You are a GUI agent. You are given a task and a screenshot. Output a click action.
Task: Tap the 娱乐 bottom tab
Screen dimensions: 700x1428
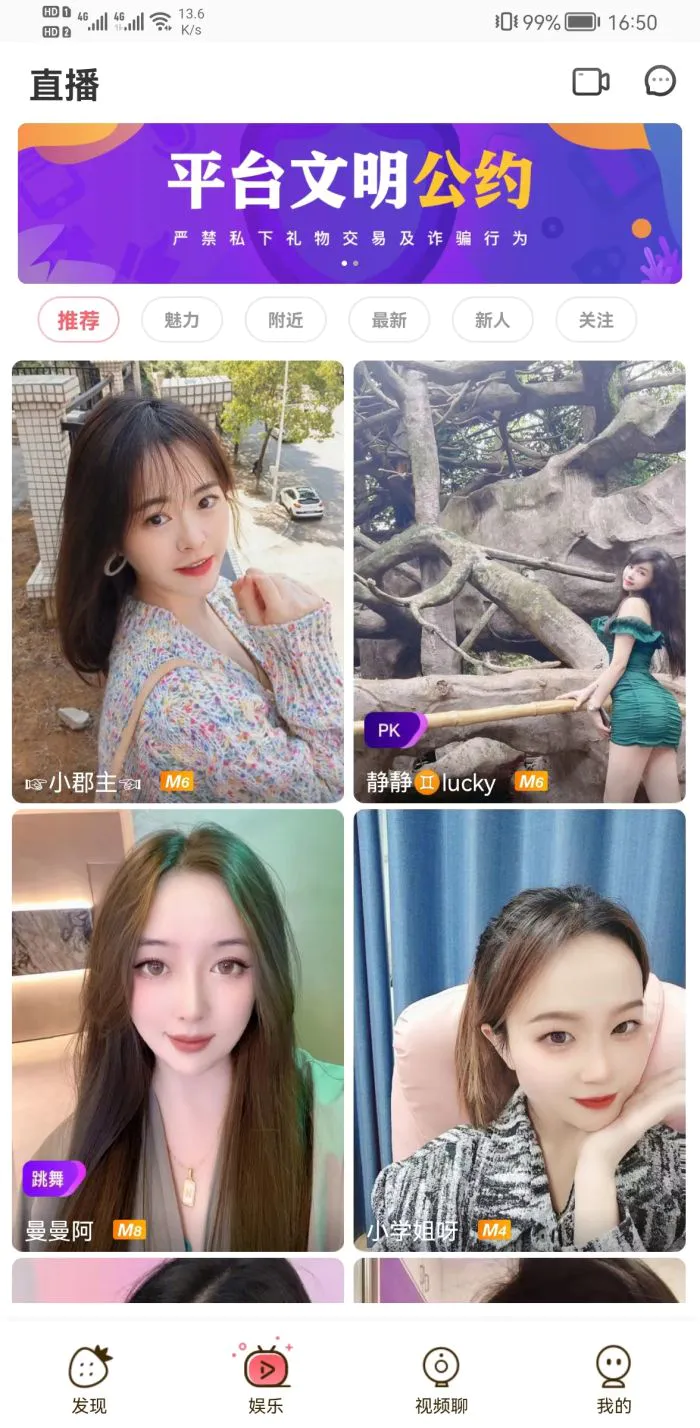[x=265, y=1380]
